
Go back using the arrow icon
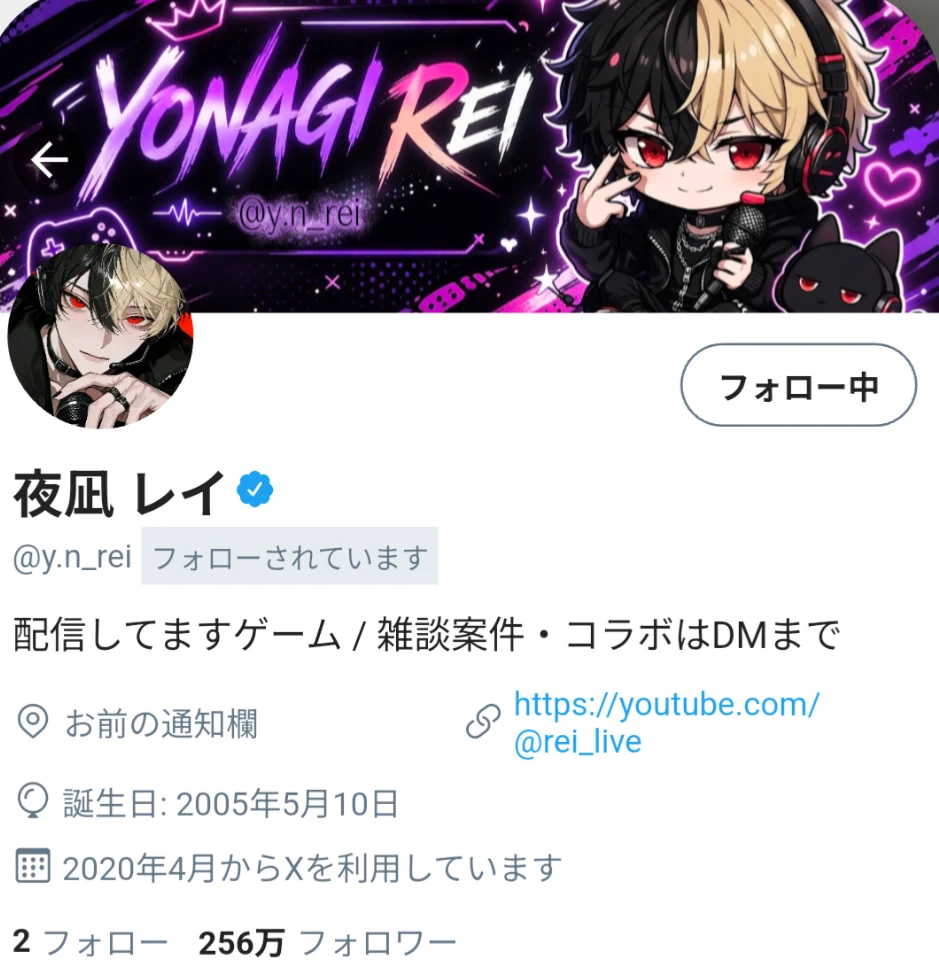[49, 159]
